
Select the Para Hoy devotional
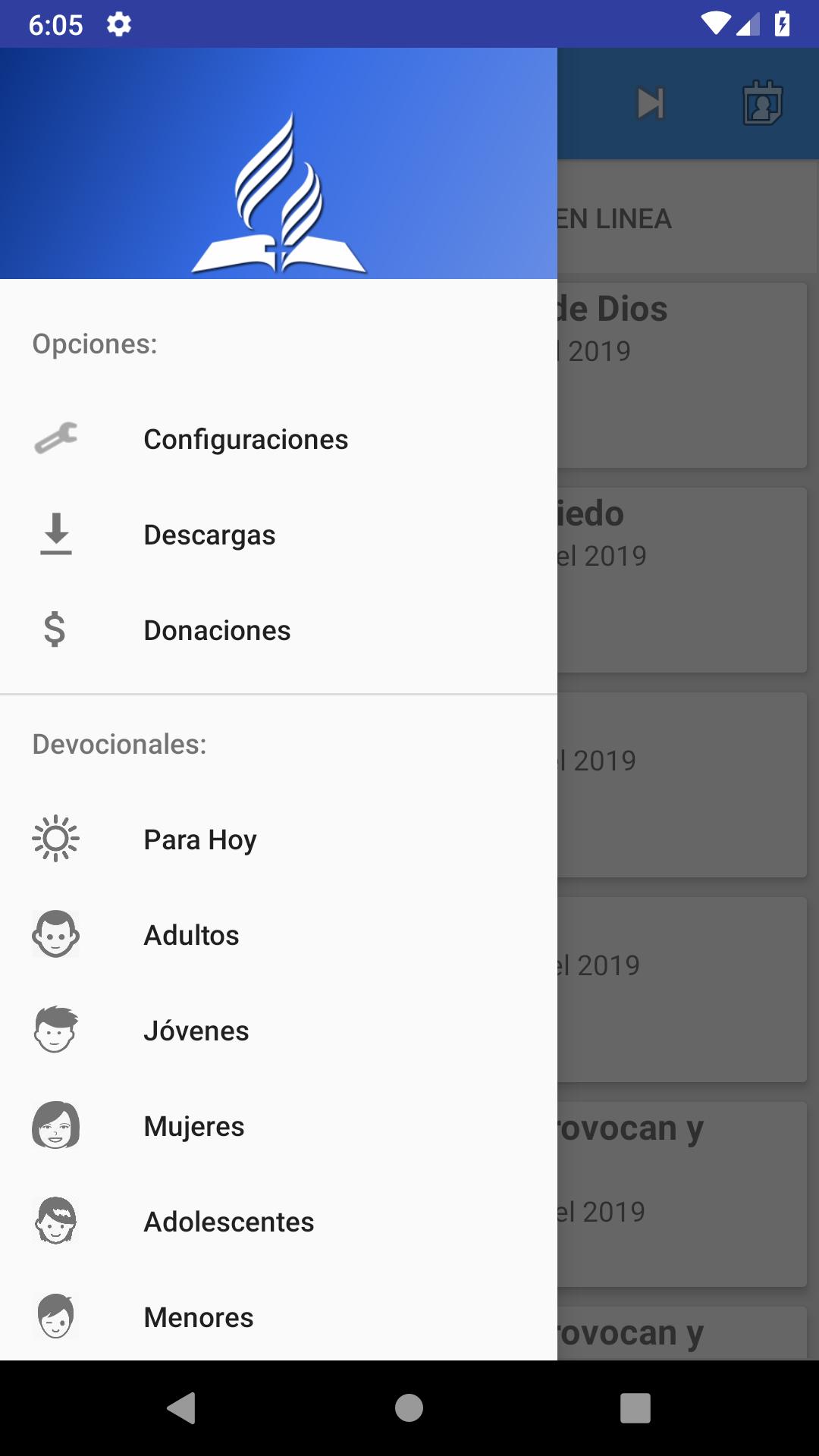click(x=200, y=840)
